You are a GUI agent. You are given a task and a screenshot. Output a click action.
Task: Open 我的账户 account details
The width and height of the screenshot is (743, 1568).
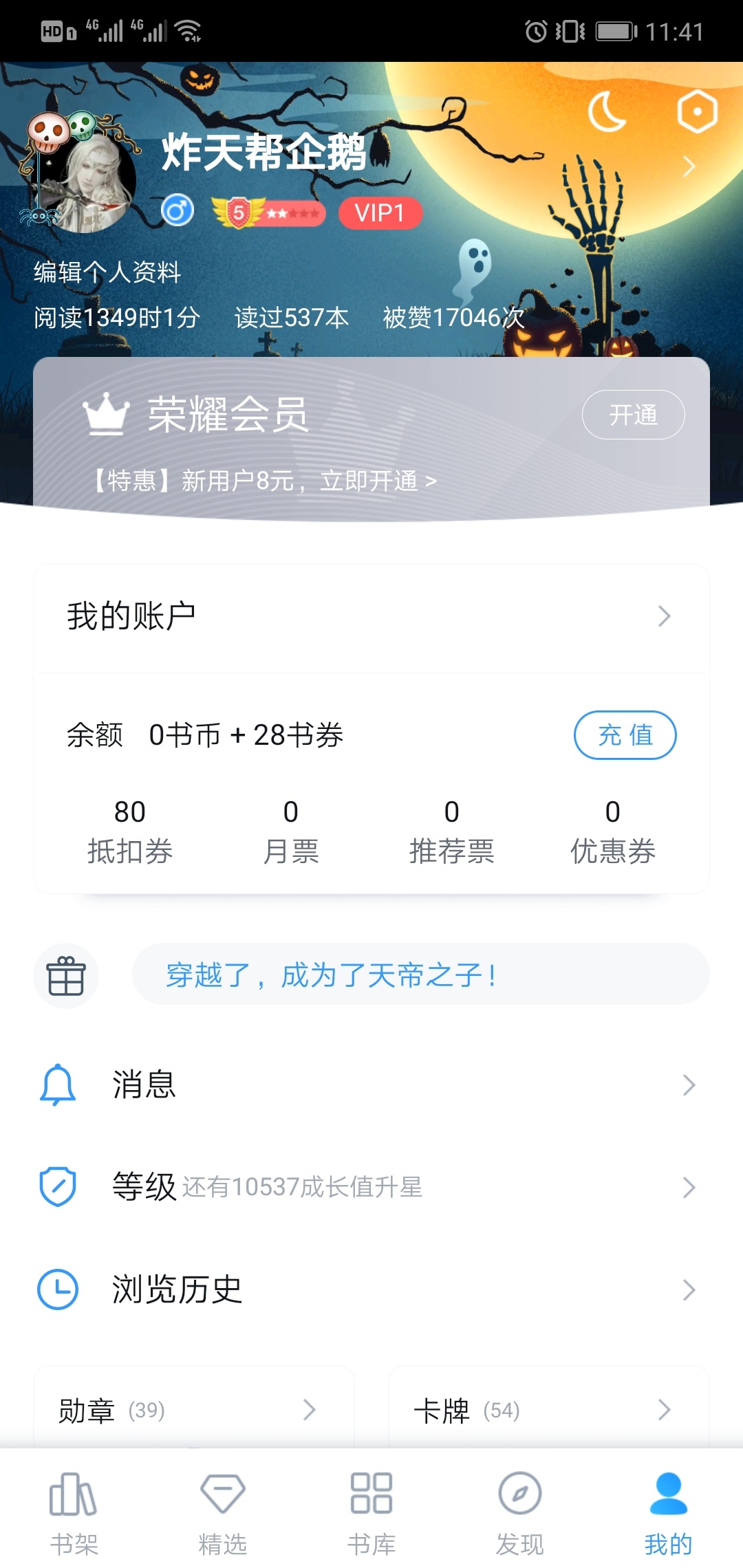[x=371, y=616]
